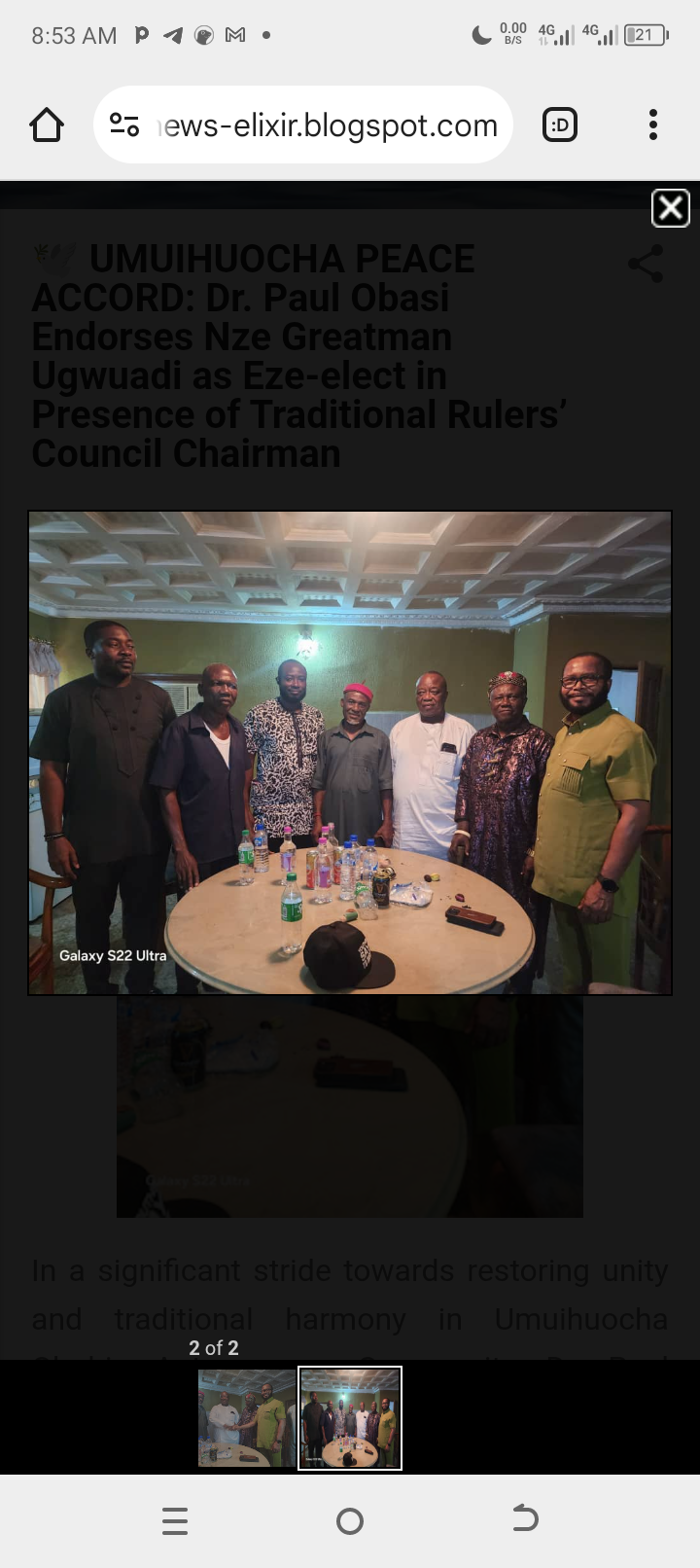Go back using the system back button
The image size is (700, 1568).
(x=525, y=1520)
